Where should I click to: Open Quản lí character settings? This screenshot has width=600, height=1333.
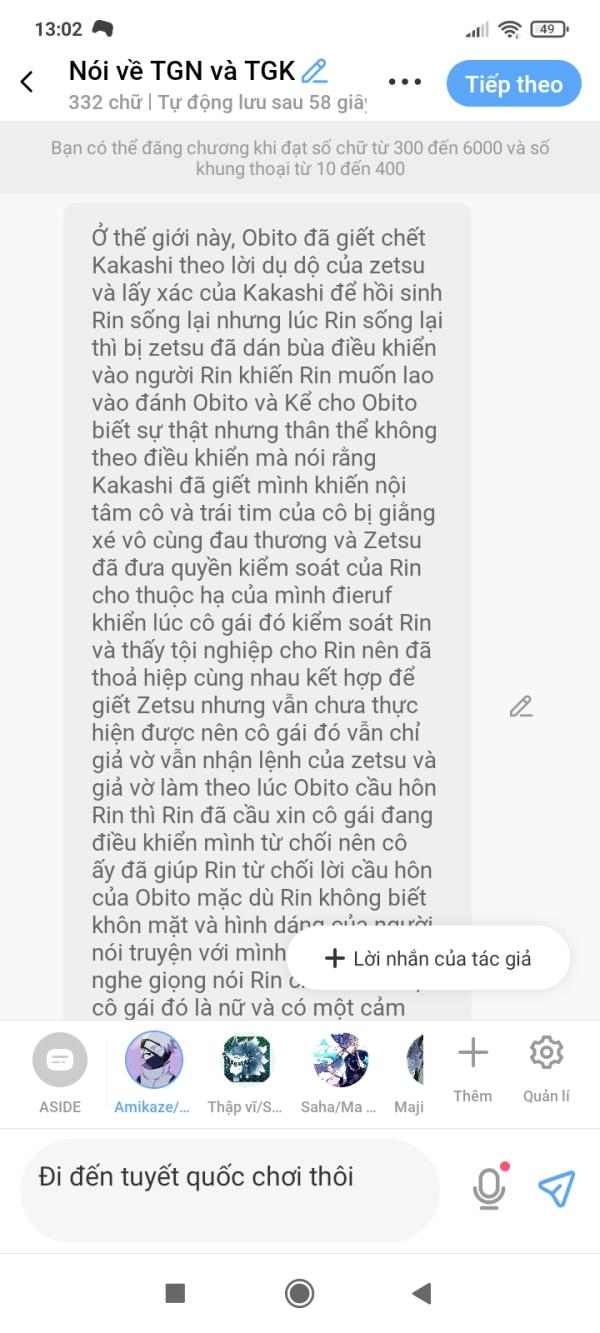click(x=546, y=1070)
